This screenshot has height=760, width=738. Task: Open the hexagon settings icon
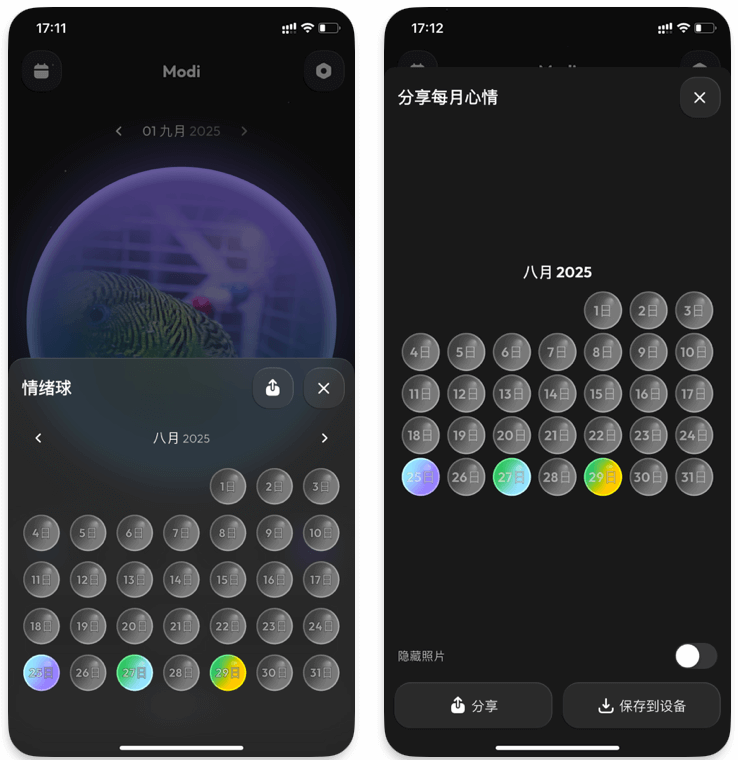[x=324, y=71]
